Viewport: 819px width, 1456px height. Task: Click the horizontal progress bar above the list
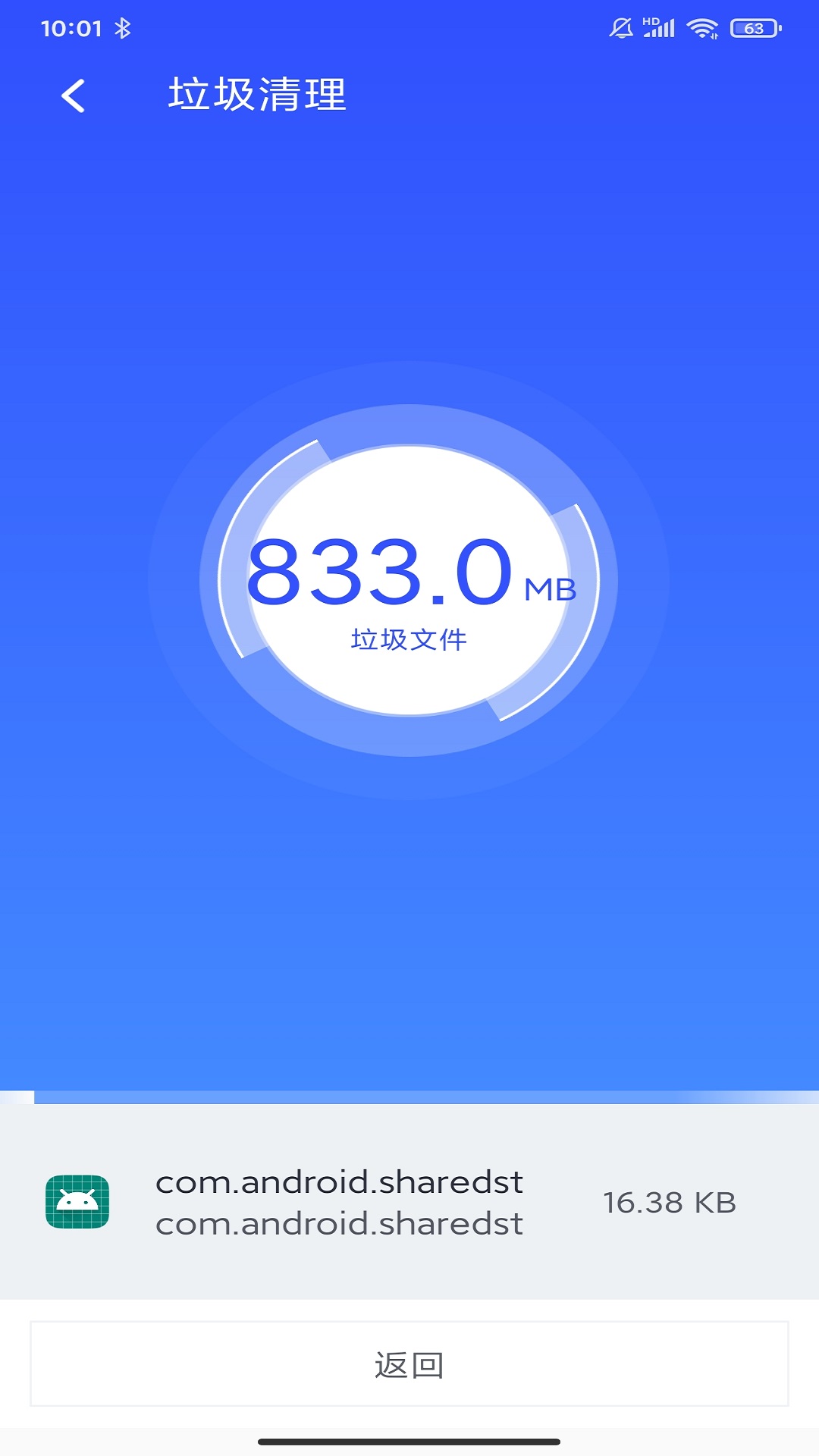[x=409, y=1094]
